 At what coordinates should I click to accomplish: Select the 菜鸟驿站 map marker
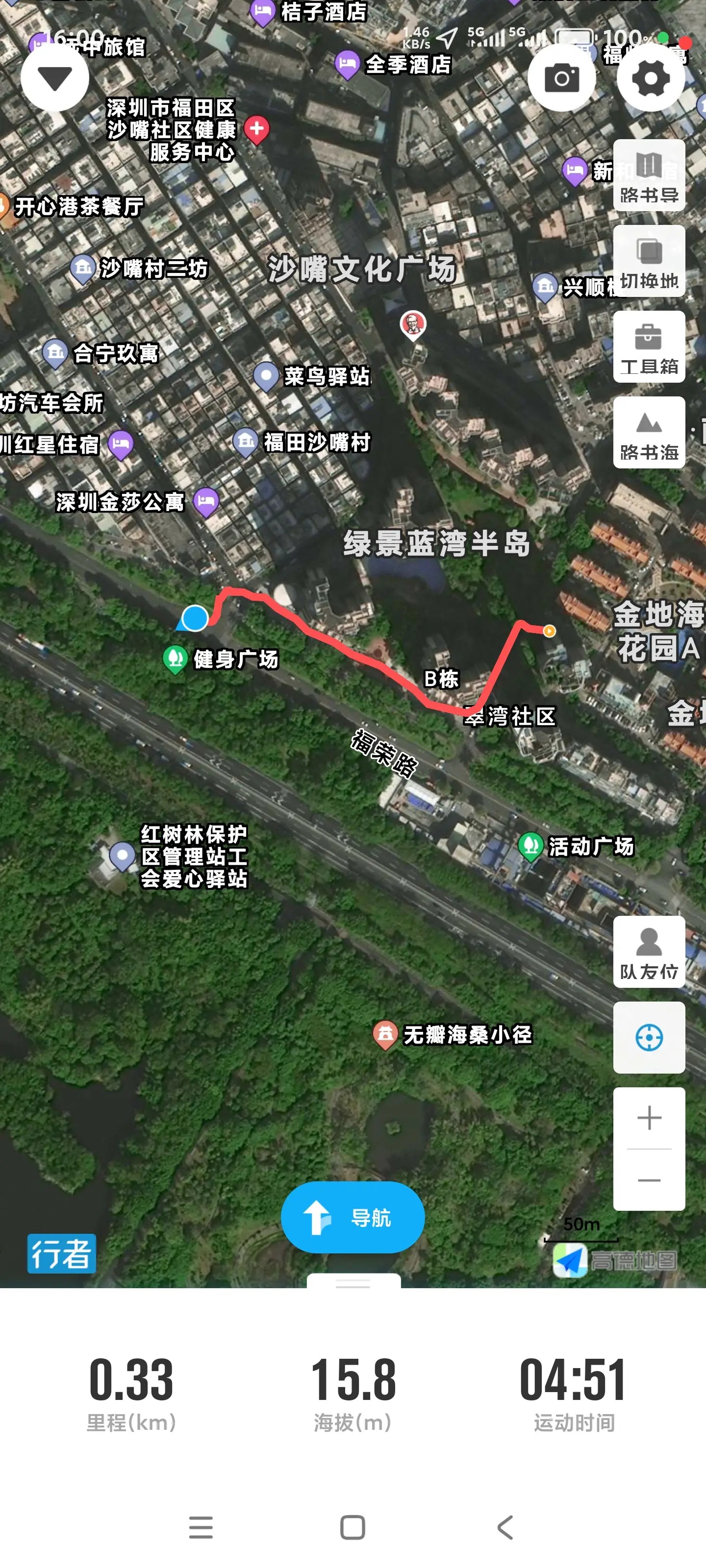(x=266, y=376)
